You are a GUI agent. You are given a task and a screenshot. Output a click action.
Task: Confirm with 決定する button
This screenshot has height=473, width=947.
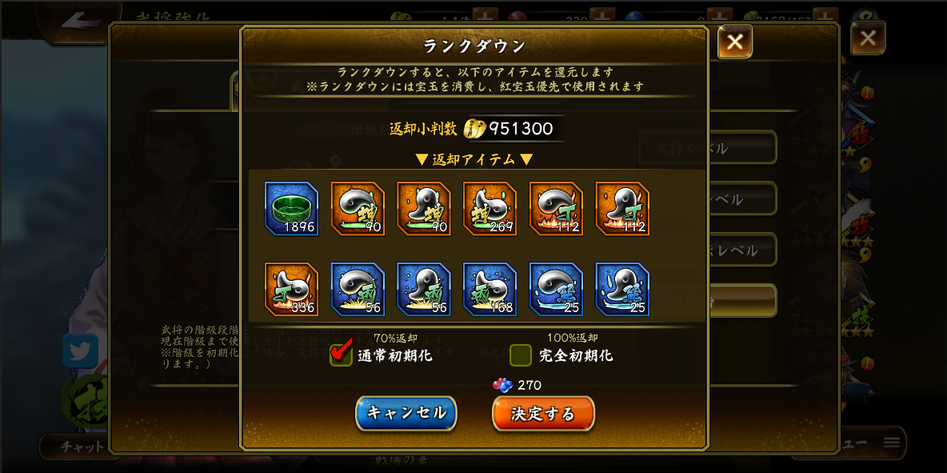pos(543,413)
